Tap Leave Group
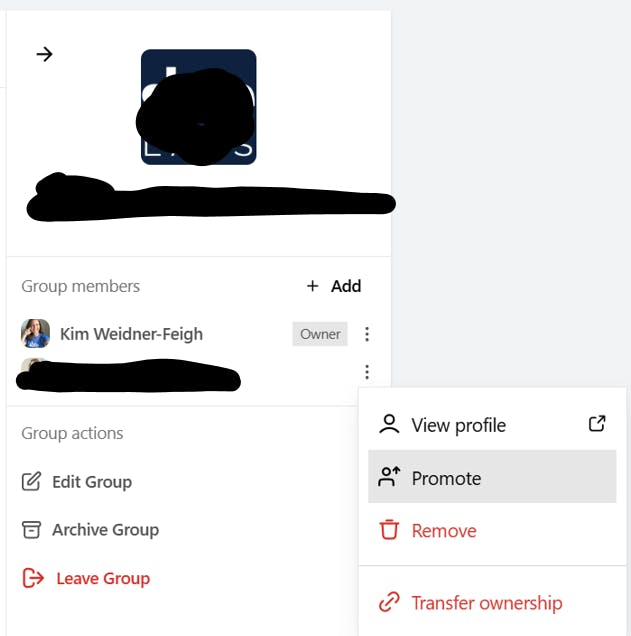 (x=102, y=578)
